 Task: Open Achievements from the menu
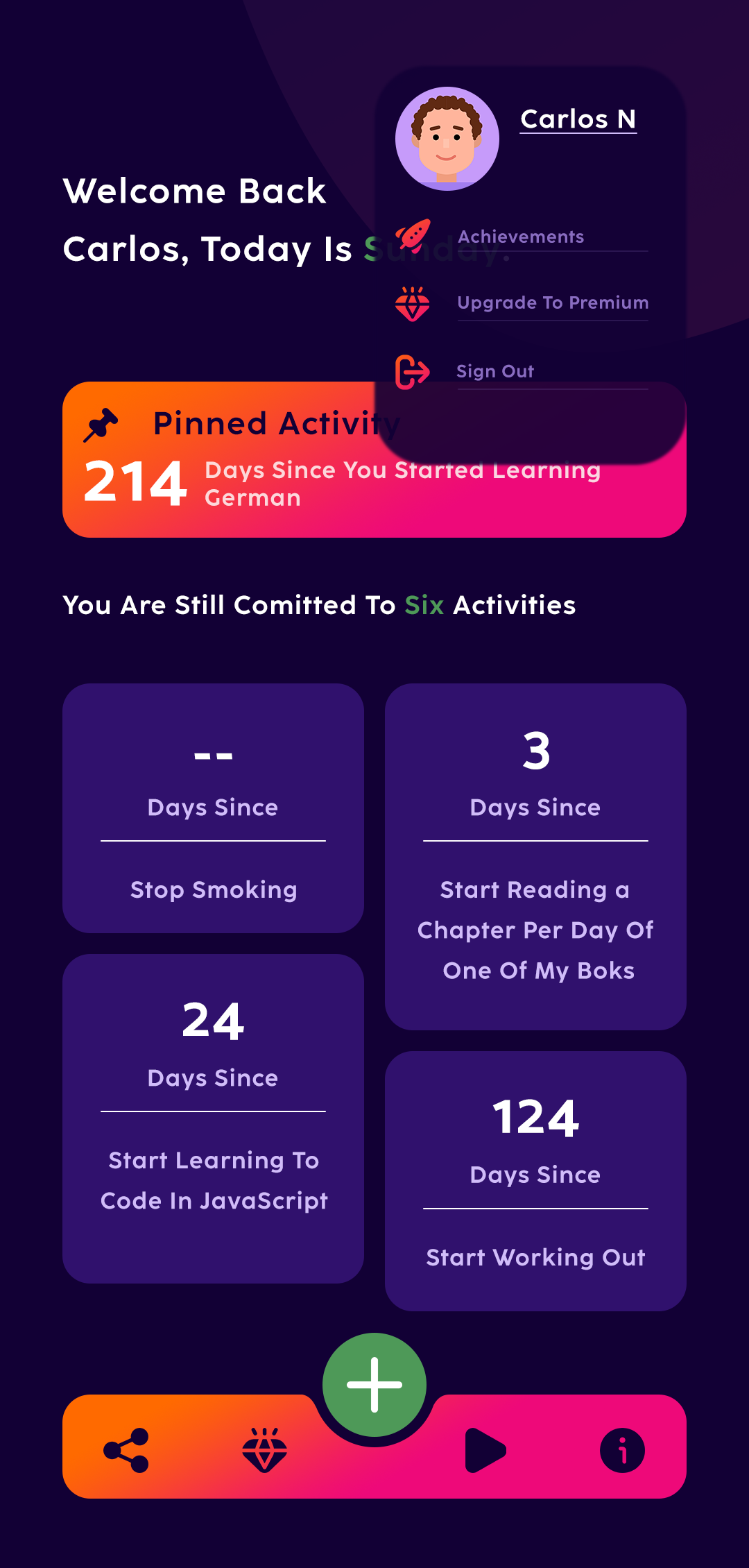521,237
